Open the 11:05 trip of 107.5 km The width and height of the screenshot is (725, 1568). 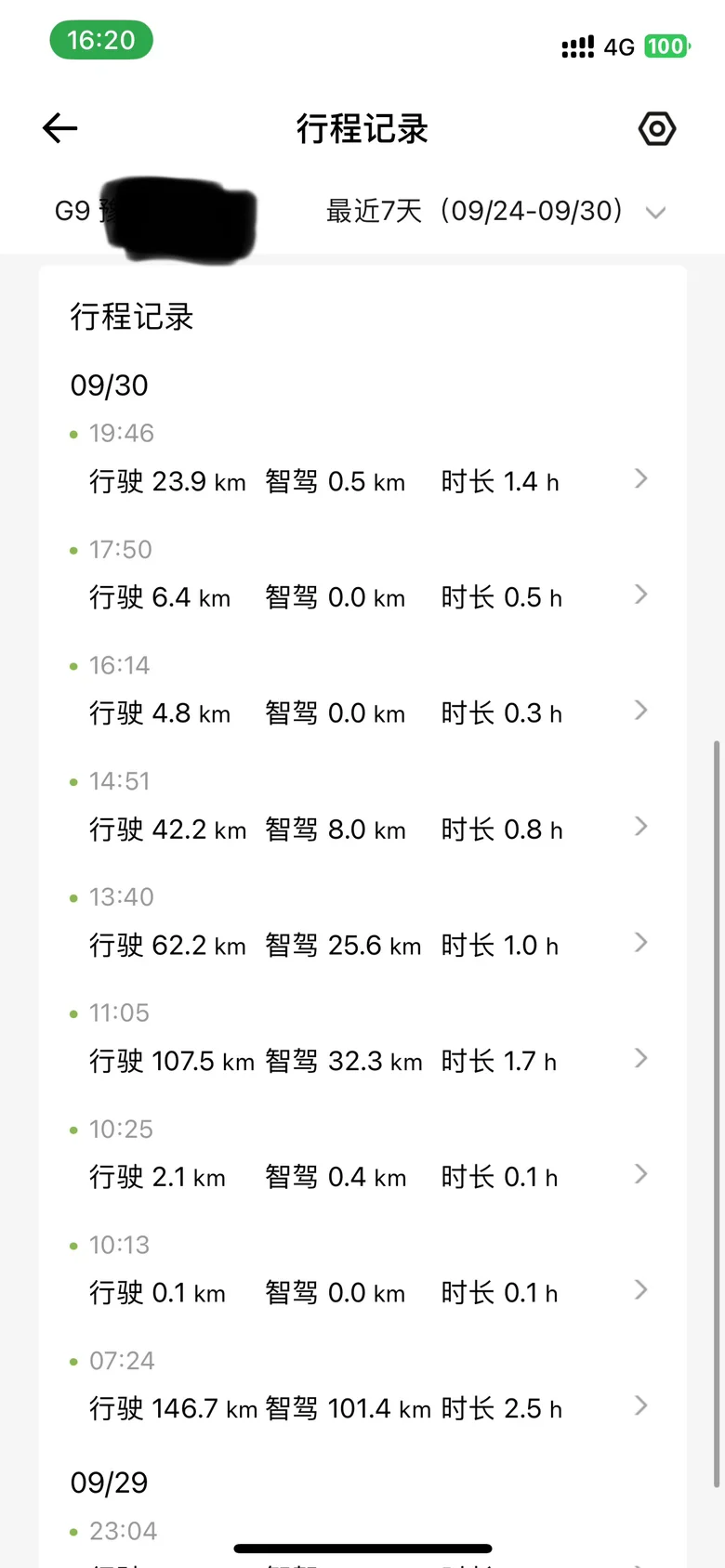[362, 1041]
